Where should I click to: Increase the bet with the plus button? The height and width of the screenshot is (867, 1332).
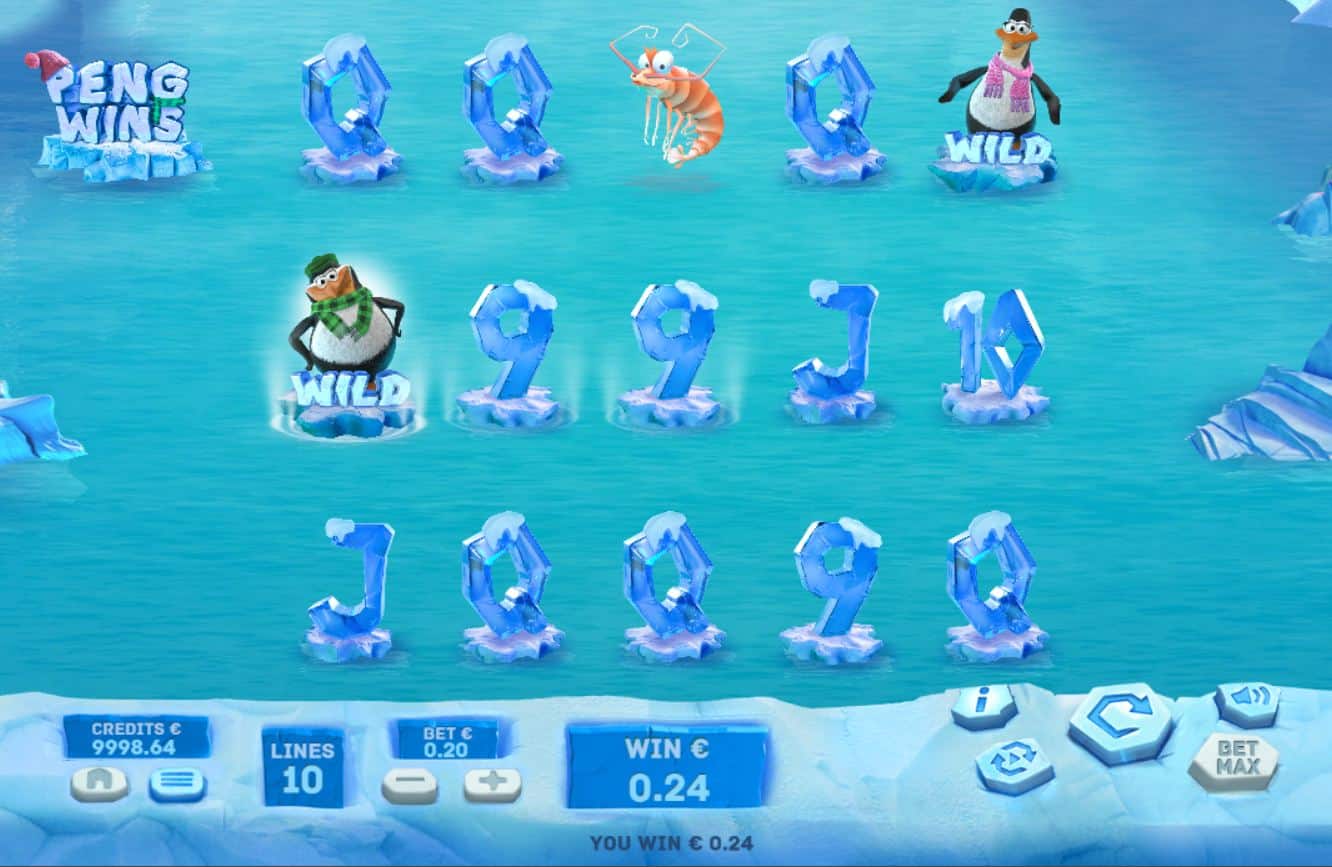(492, 784)
